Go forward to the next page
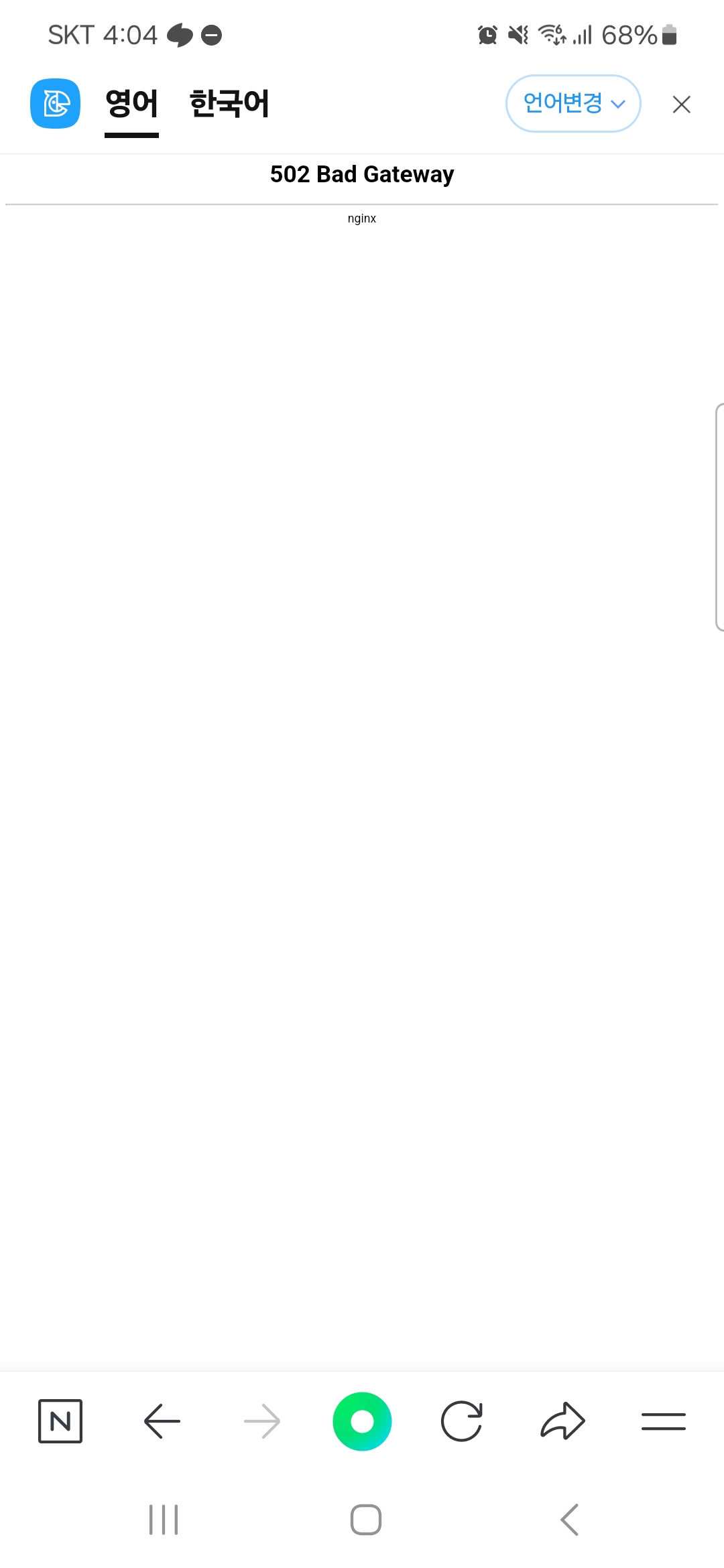The width and height of the screenshot is (724, 1568). [262, 1421]
